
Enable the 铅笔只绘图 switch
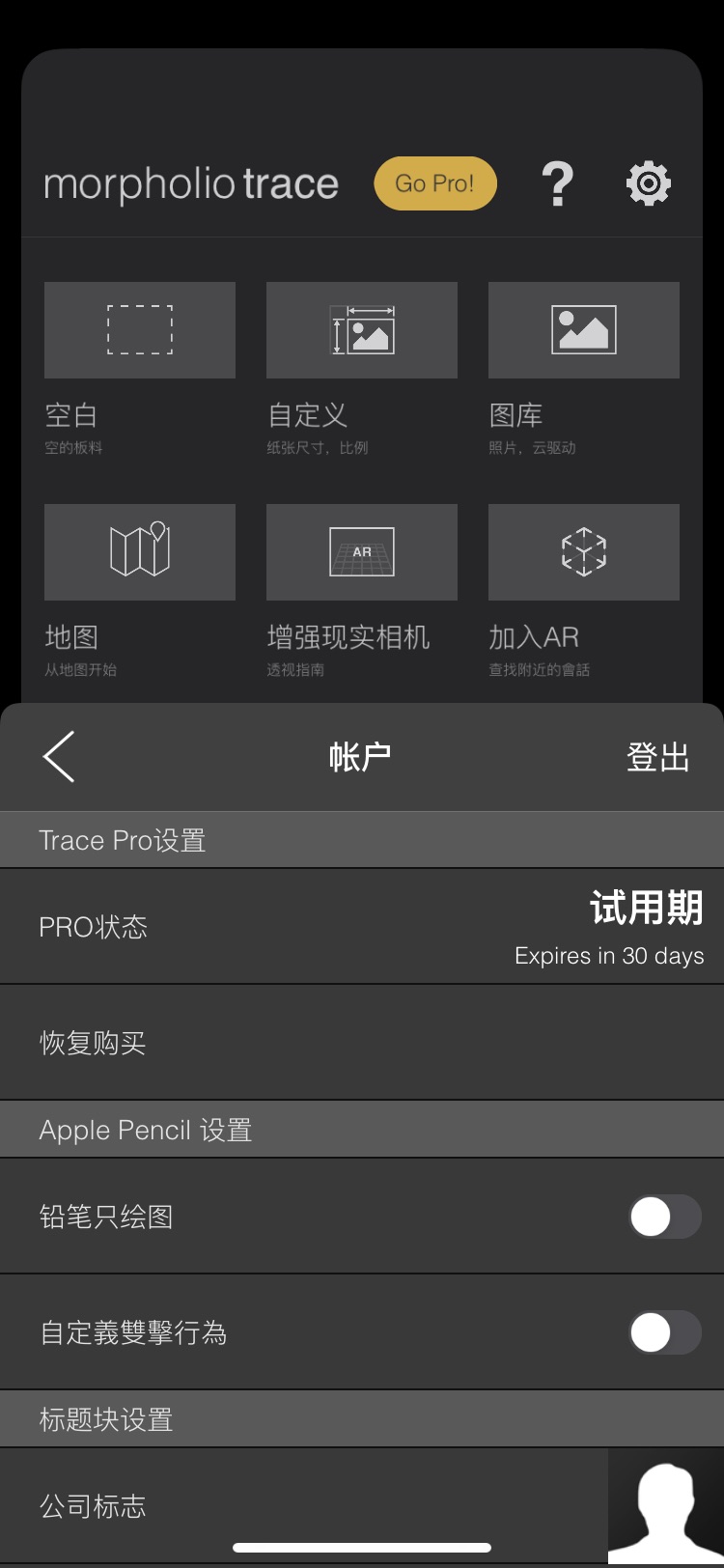[664, 1217]
